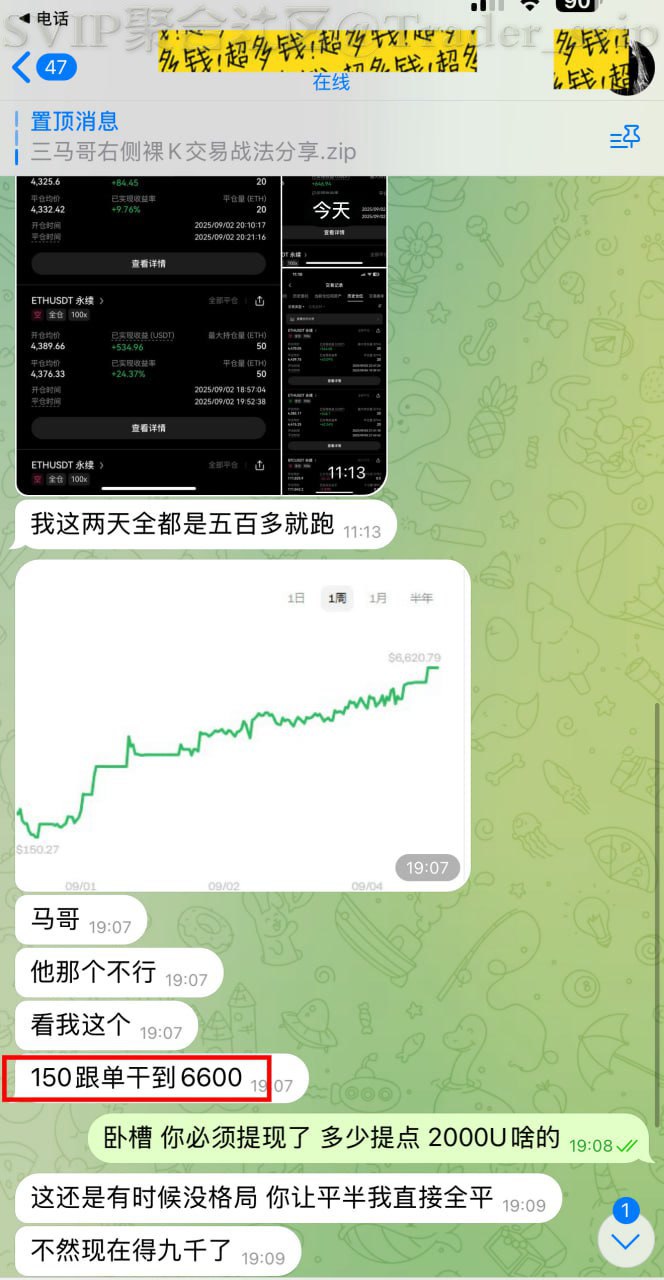Go back to the chat list
Viewport: 664px width, 1280px height.
(42, 67)
